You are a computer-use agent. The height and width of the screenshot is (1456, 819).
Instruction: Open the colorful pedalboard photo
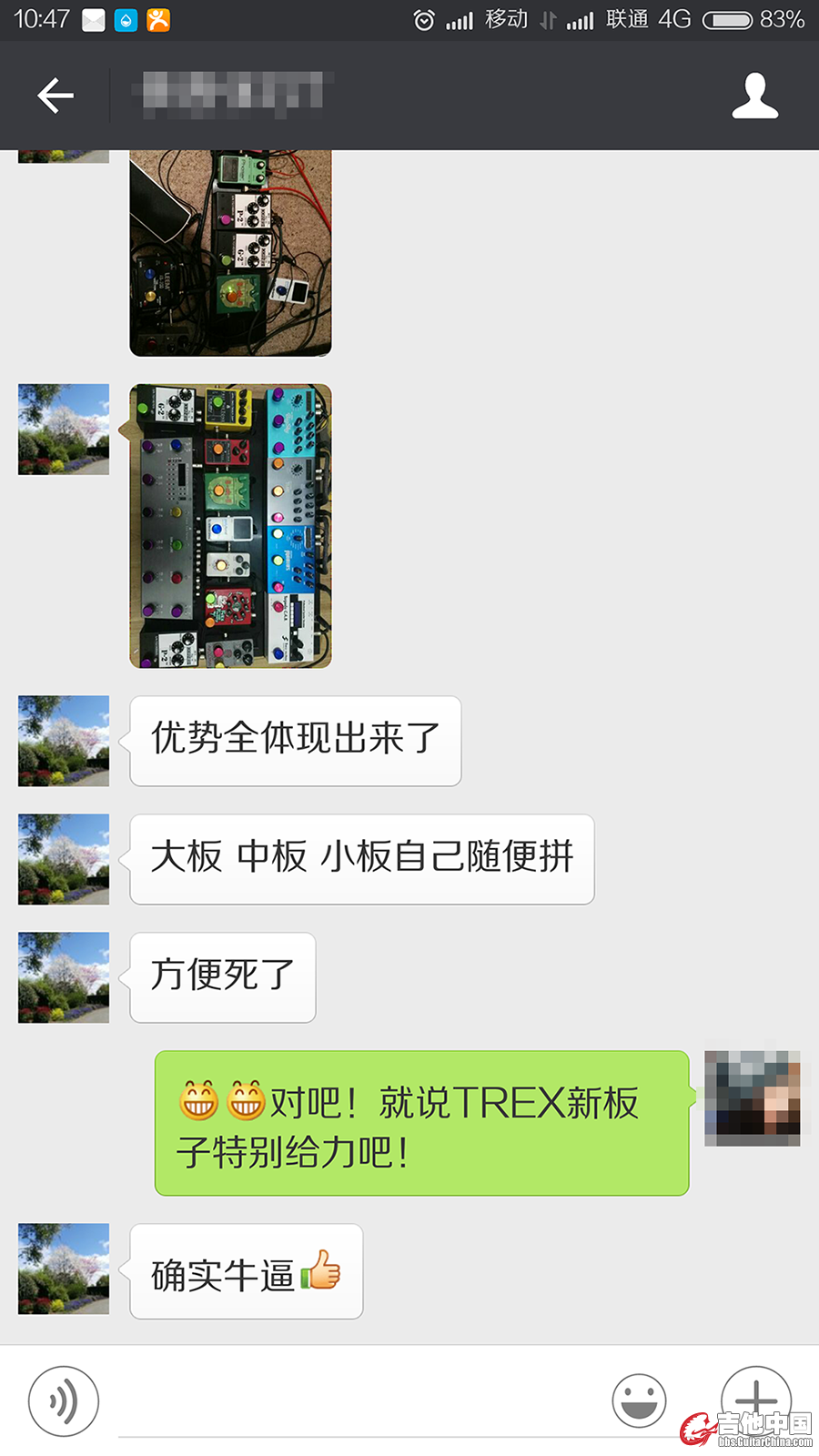(x=230, y=526)
